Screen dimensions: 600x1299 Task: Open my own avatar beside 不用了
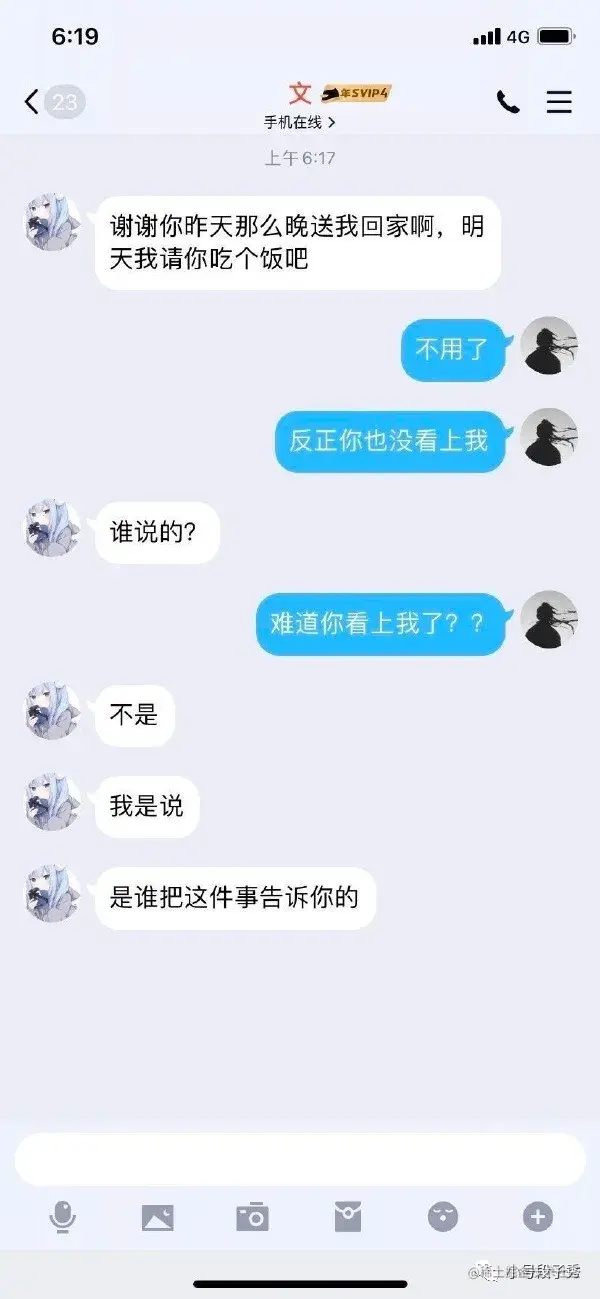tap(550, 345)
